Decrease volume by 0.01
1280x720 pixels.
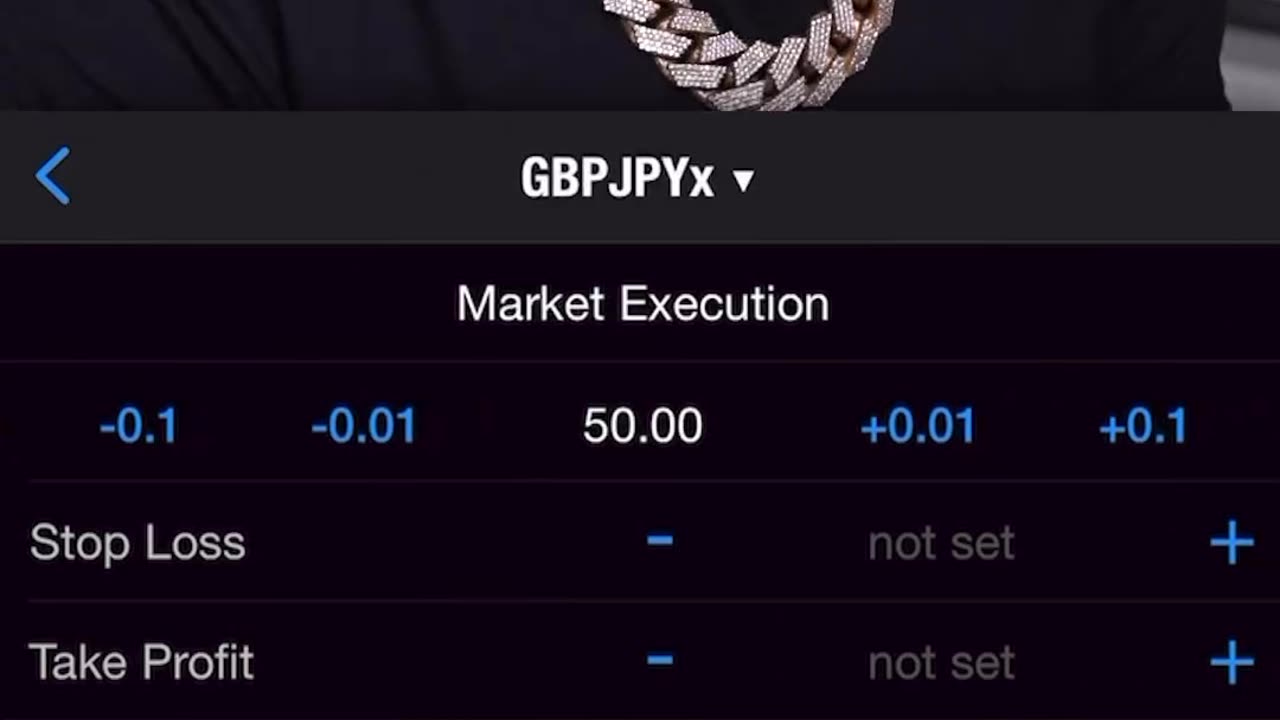click(364, 427)
